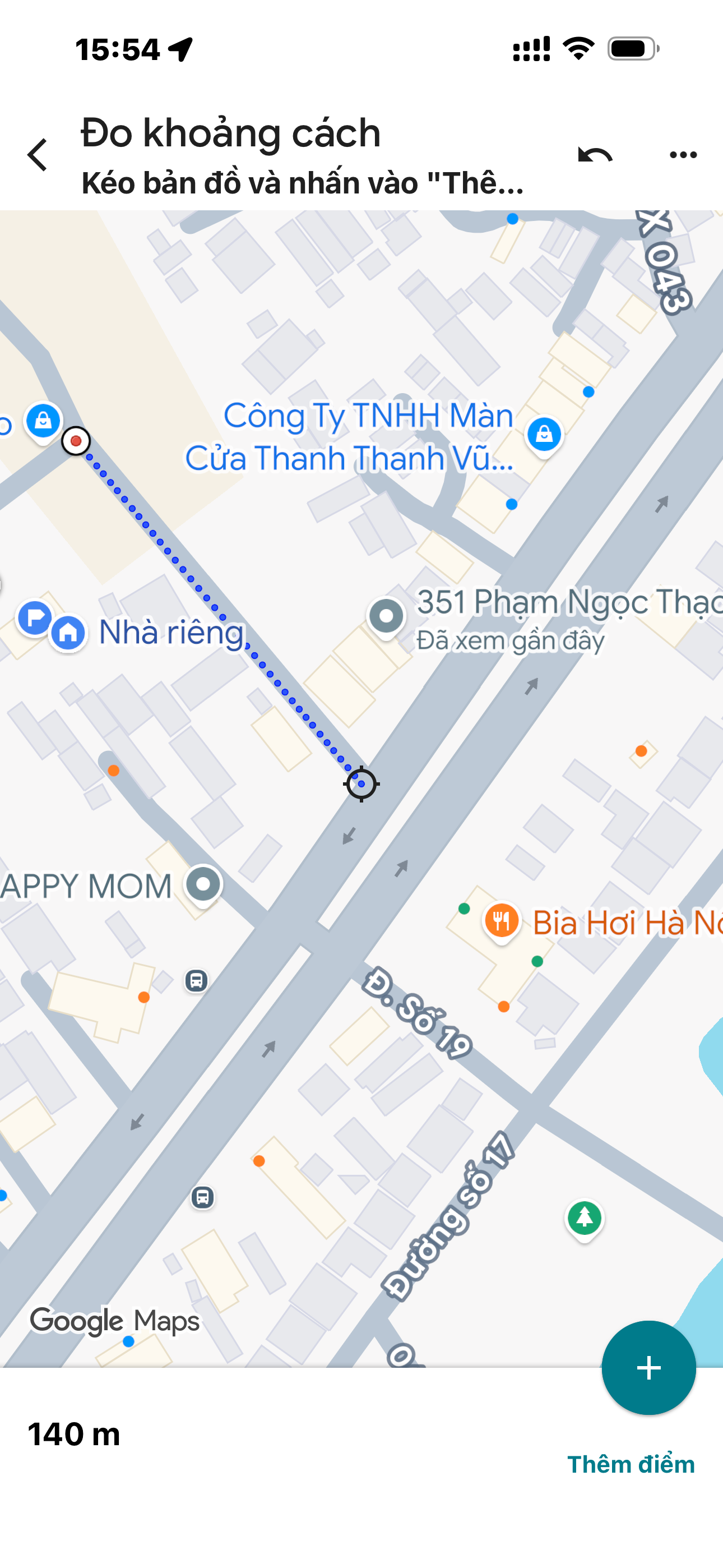Open Công Ty TNHH Màn Cửa Thanh Thanh Vũ place

pyautogui.click(x=544, y=434)
